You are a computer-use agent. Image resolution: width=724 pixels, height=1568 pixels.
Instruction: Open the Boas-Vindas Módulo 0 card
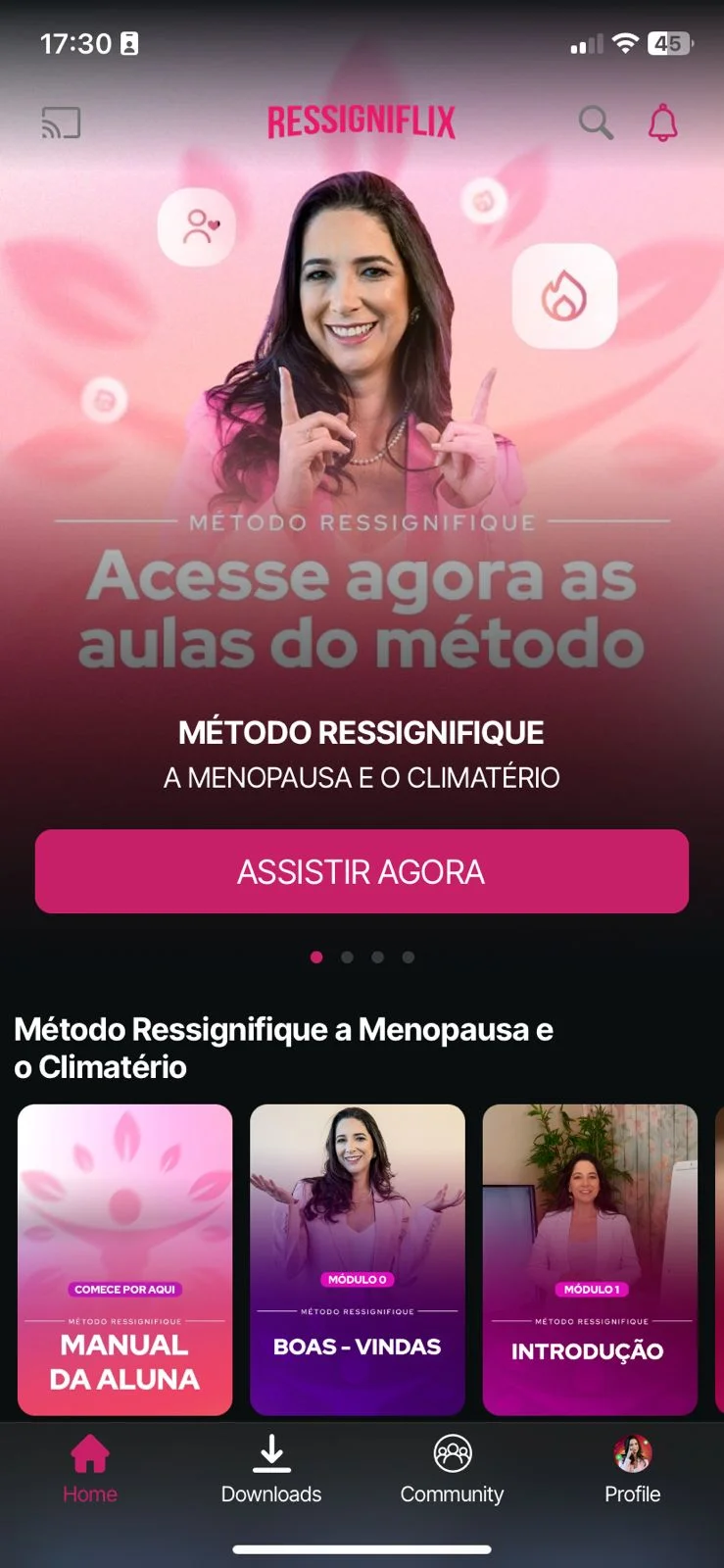tap(358, 1259)
